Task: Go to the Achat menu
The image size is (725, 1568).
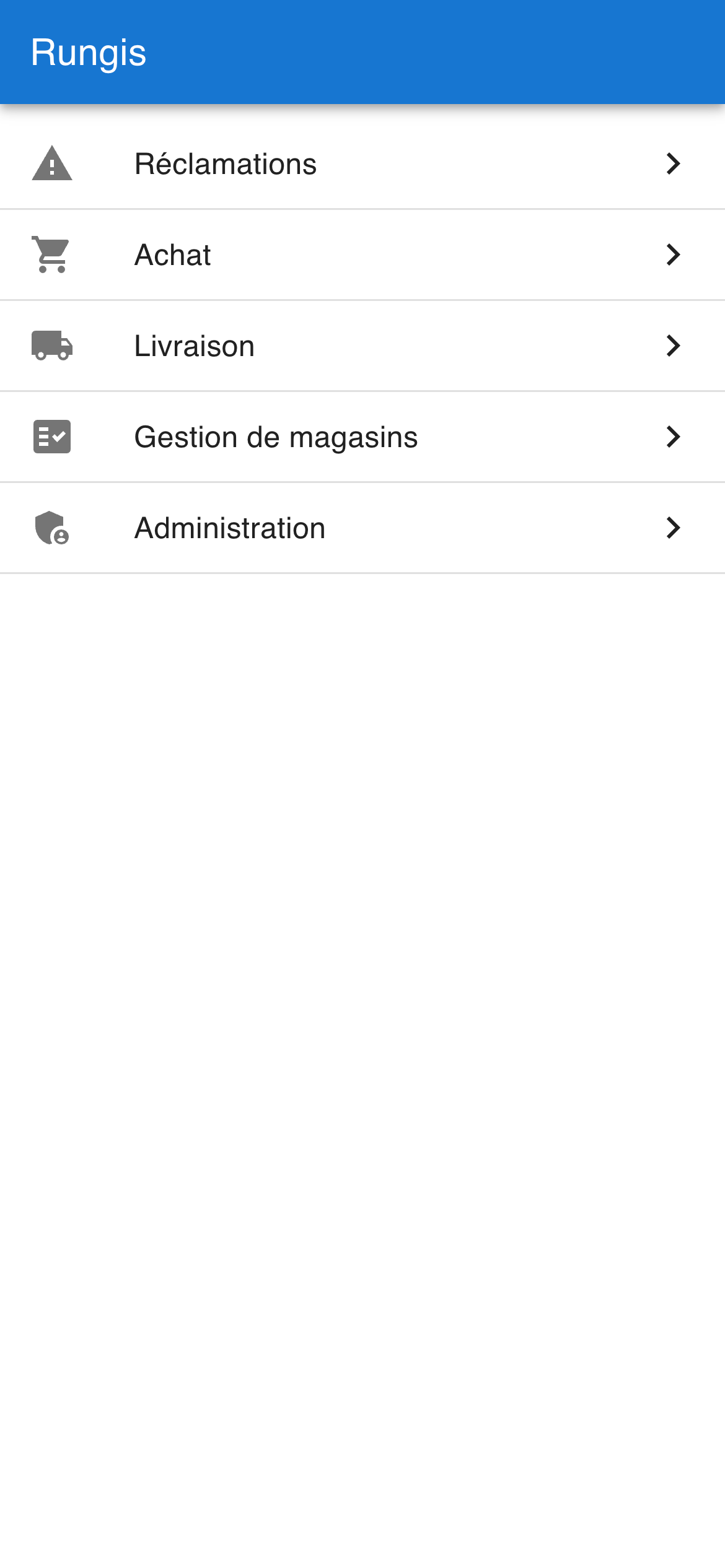Action: 362,255
